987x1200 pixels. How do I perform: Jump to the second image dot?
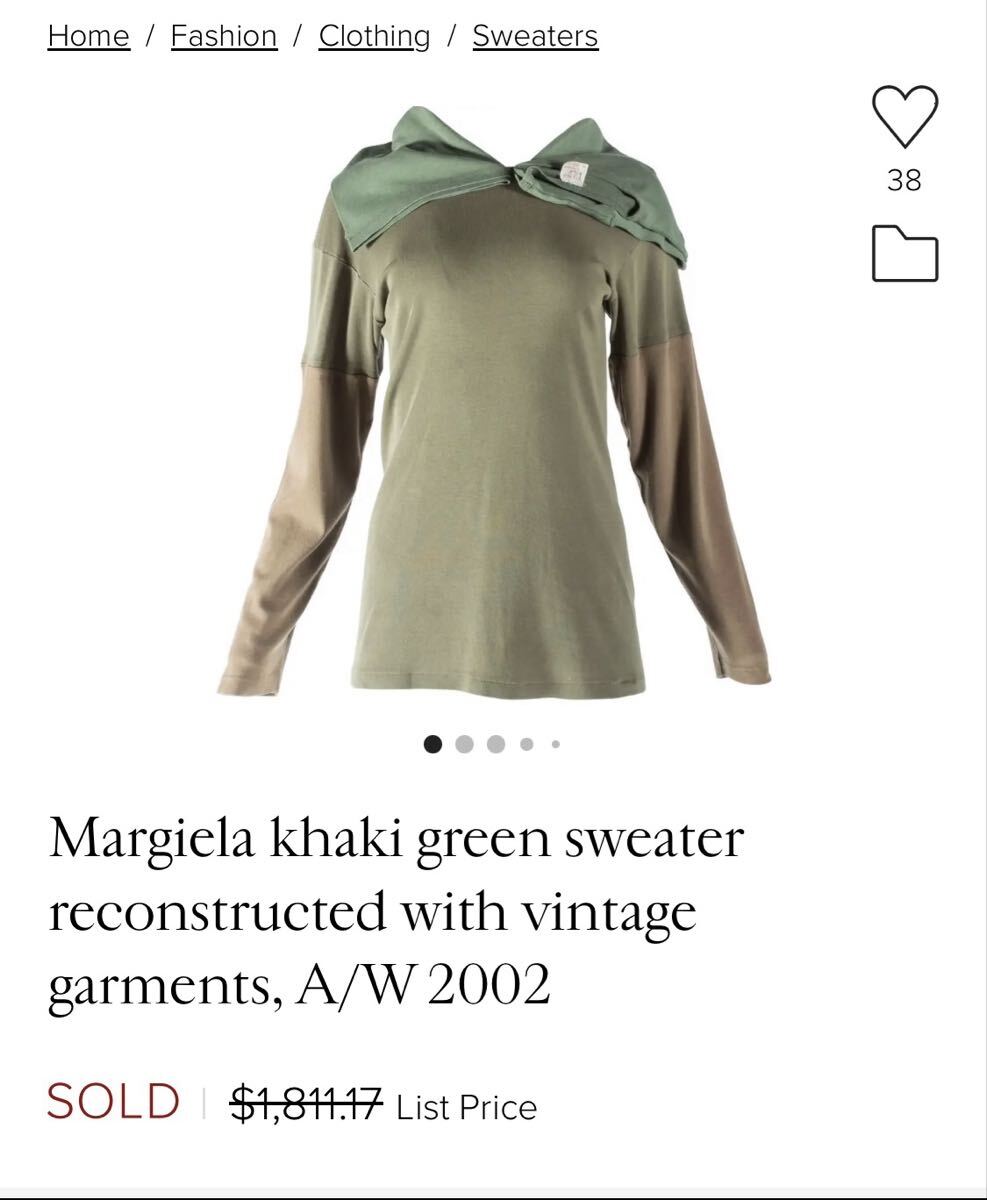point(464,744)
